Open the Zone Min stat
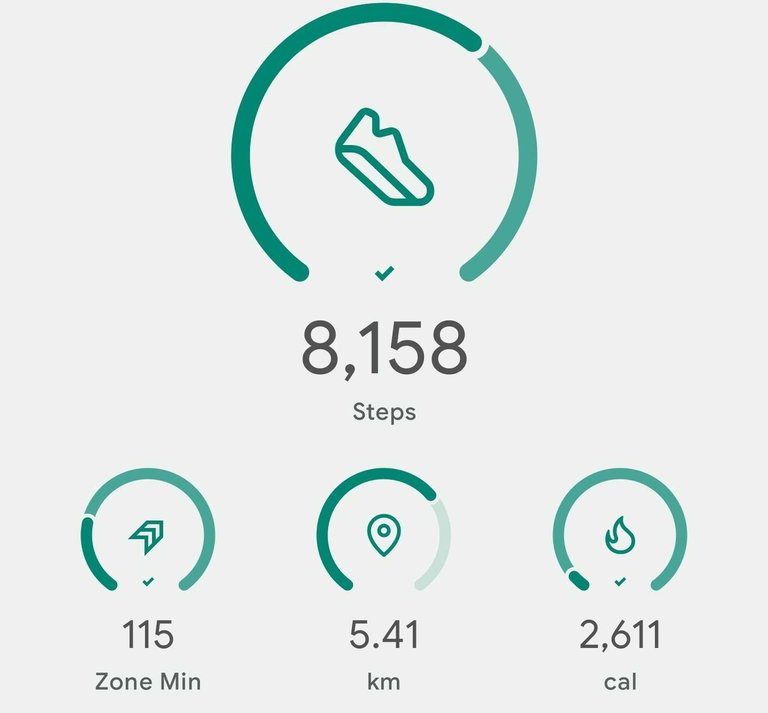Viewport: 768px width, 713px height. [148, 537]
